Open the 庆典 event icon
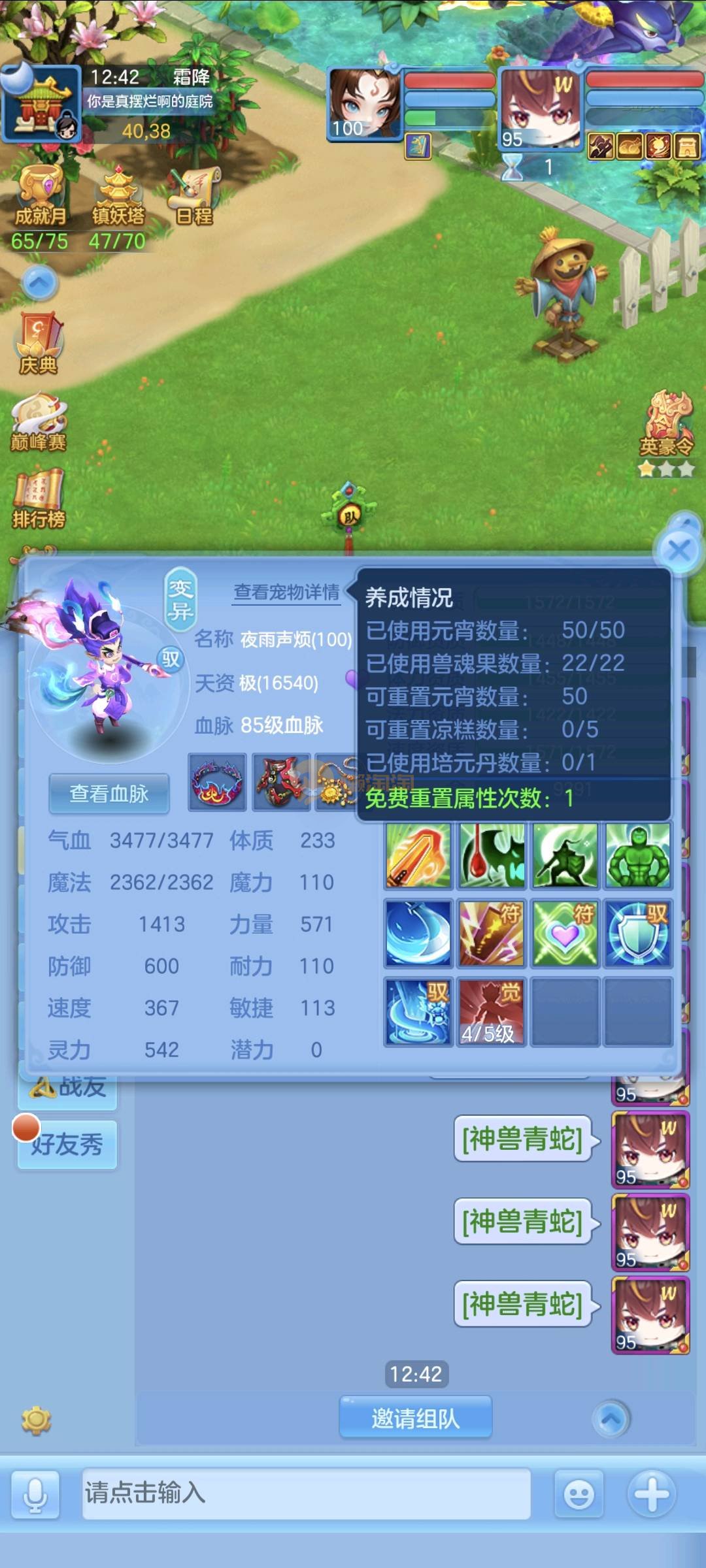The image size is (706, 1568). [39, 344]
